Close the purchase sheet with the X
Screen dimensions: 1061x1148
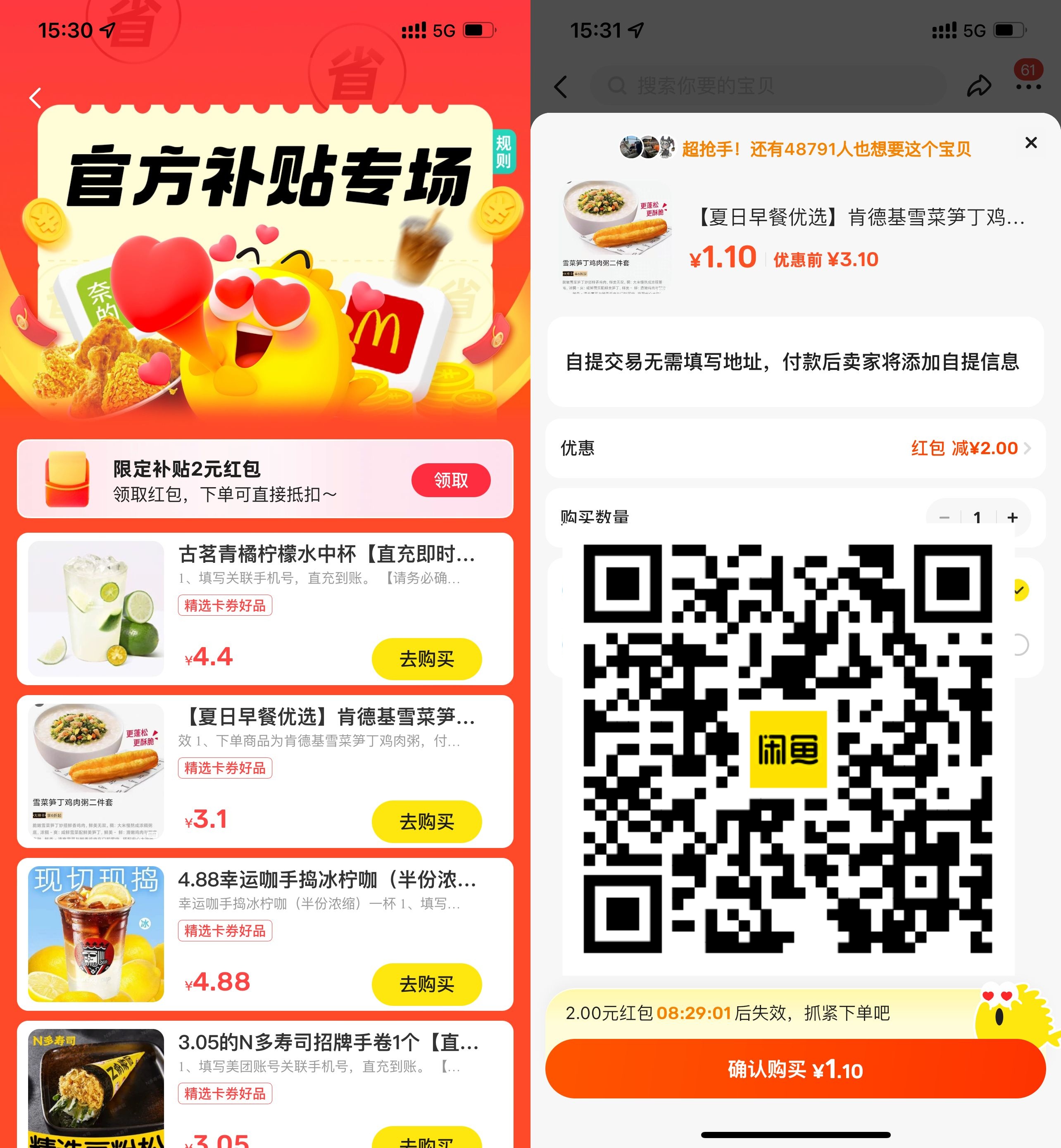coord(1030,143)
